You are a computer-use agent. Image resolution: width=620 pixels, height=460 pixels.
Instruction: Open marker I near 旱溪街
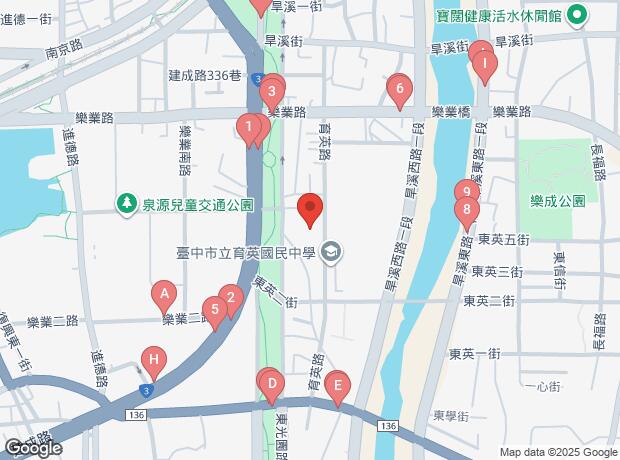(x=484, y=67)
